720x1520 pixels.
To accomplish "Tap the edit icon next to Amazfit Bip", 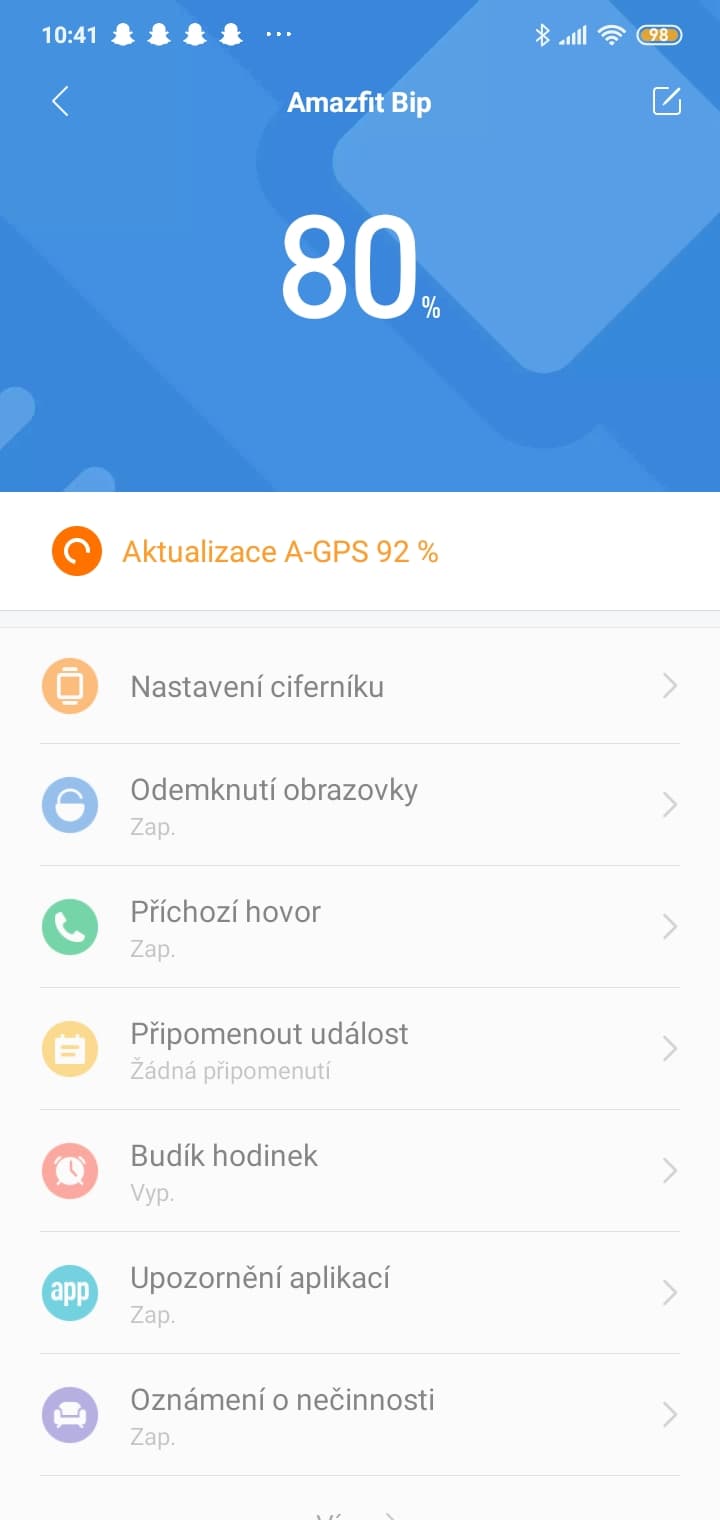I will 666,101.
